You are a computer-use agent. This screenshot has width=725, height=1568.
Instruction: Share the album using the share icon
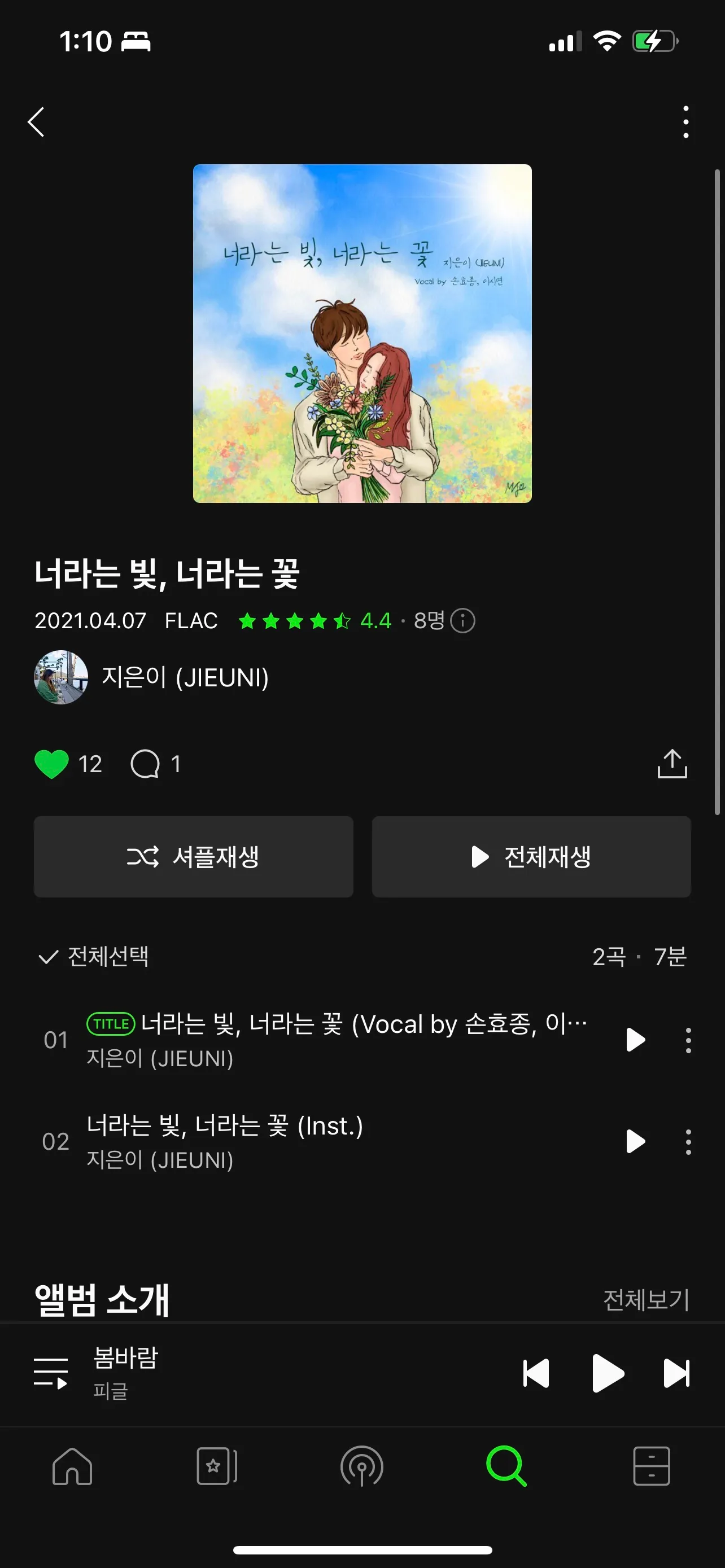tap(671, 764)
